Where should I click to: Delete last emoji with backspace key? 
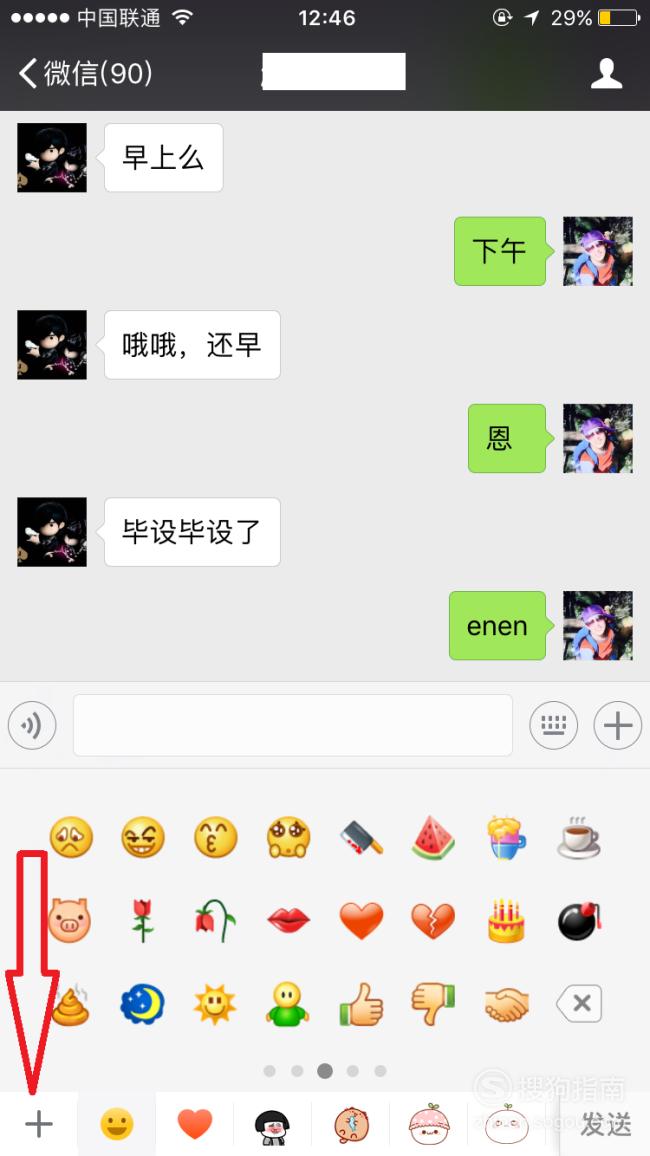tap(579, 1003)
